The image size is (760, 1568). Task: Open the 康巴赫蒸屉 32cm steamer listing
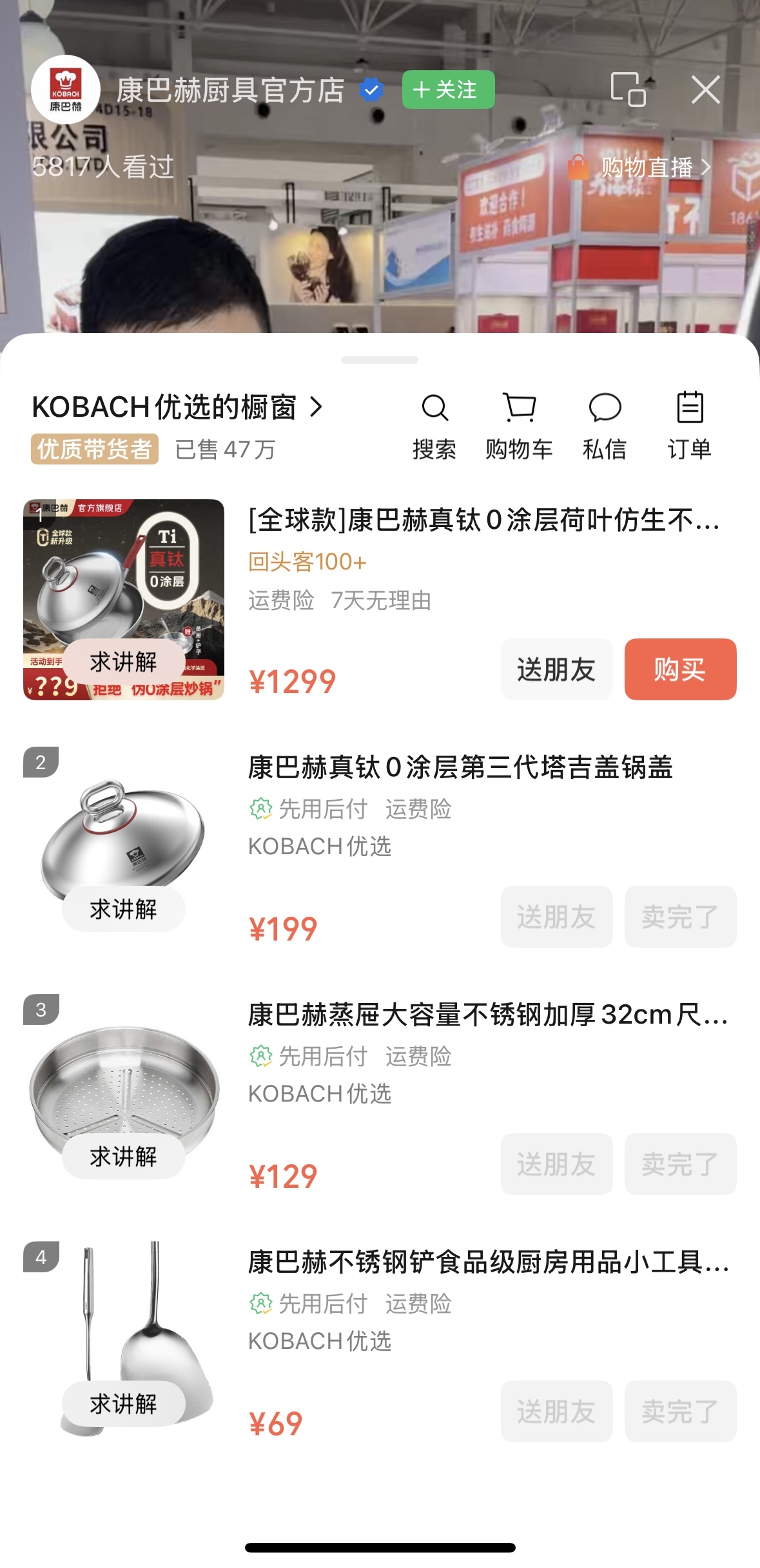coord(487,1015)
